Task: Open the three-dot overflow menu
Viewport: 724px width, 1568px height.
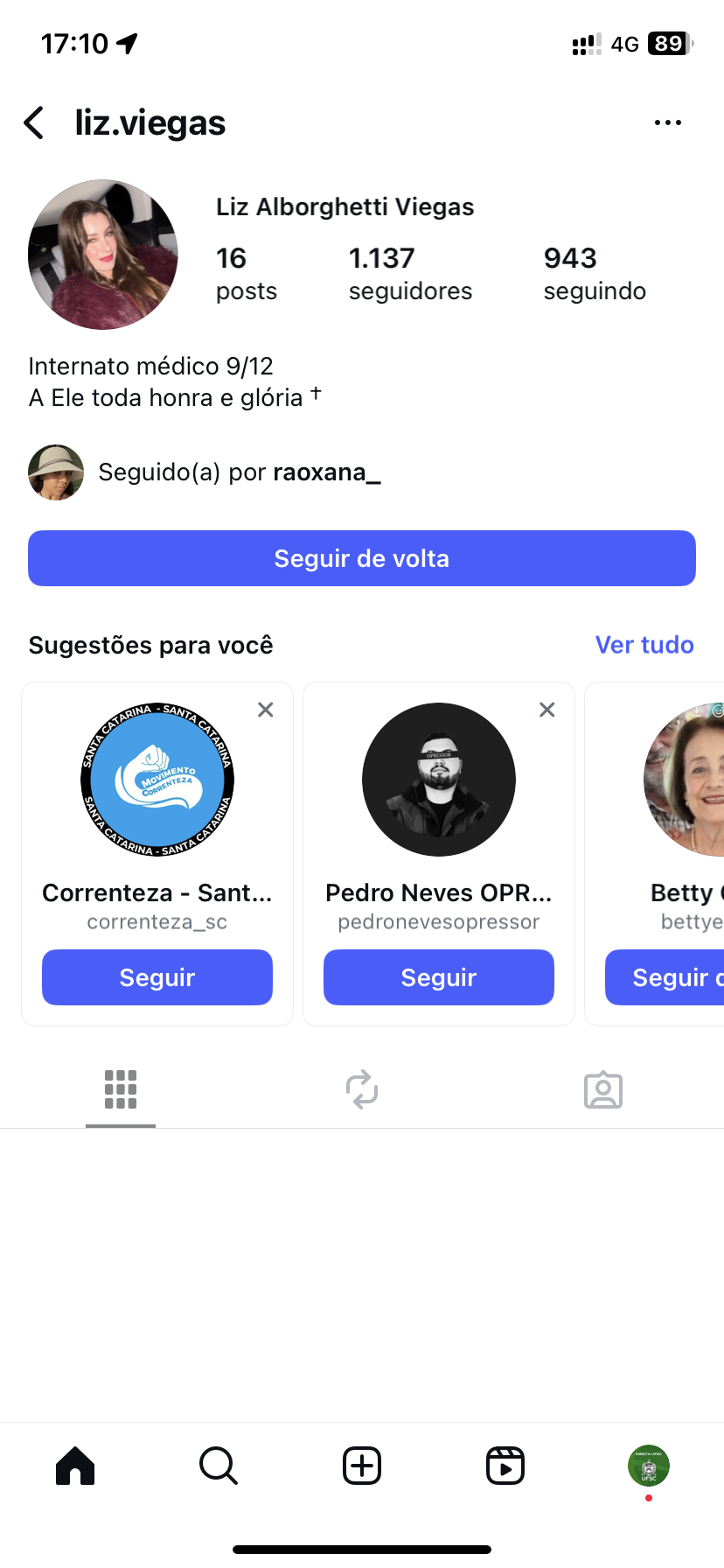Action: [667, 123]
